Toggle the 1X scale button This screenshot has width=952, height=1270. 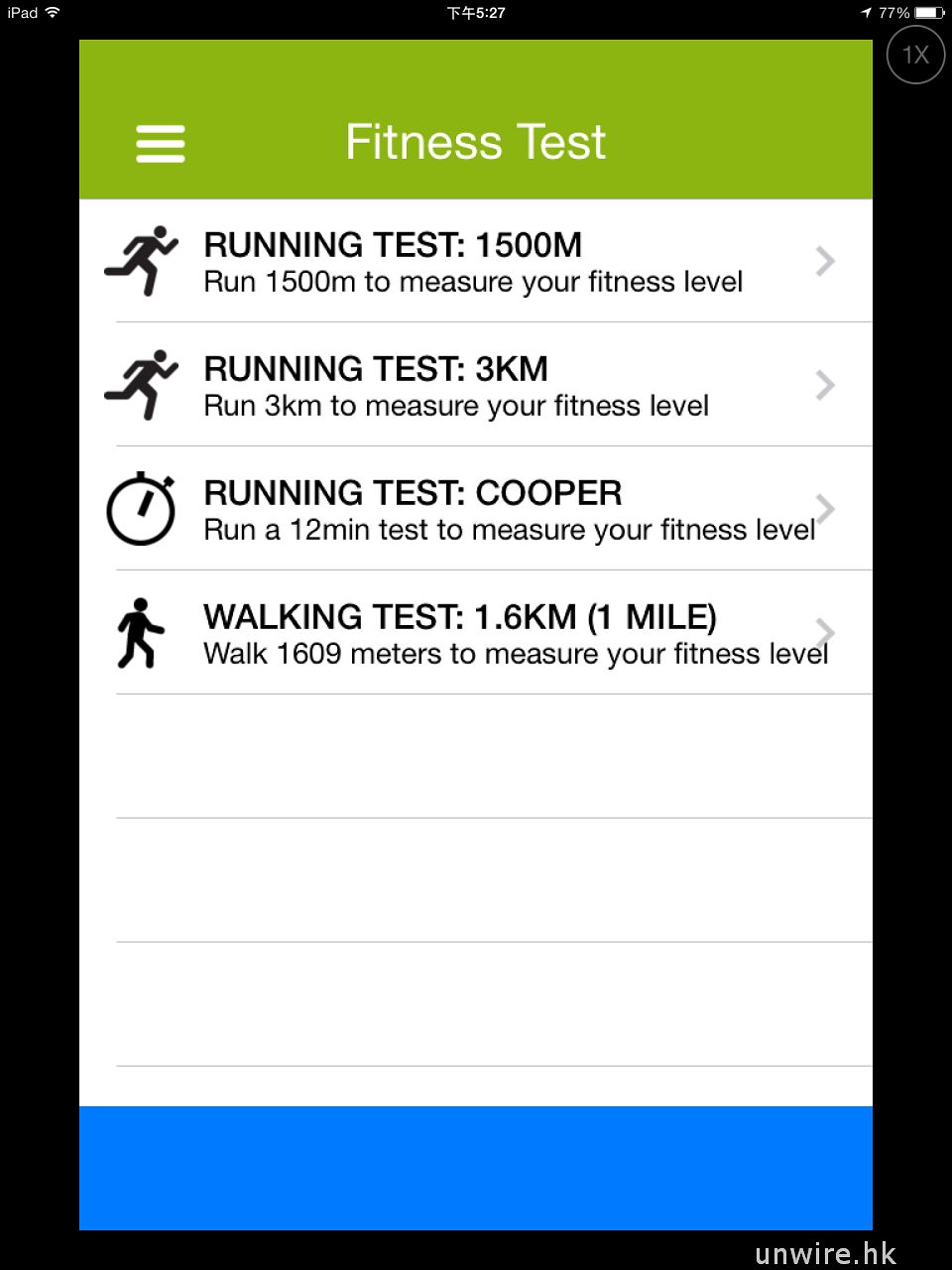click(x=914, y=55)
